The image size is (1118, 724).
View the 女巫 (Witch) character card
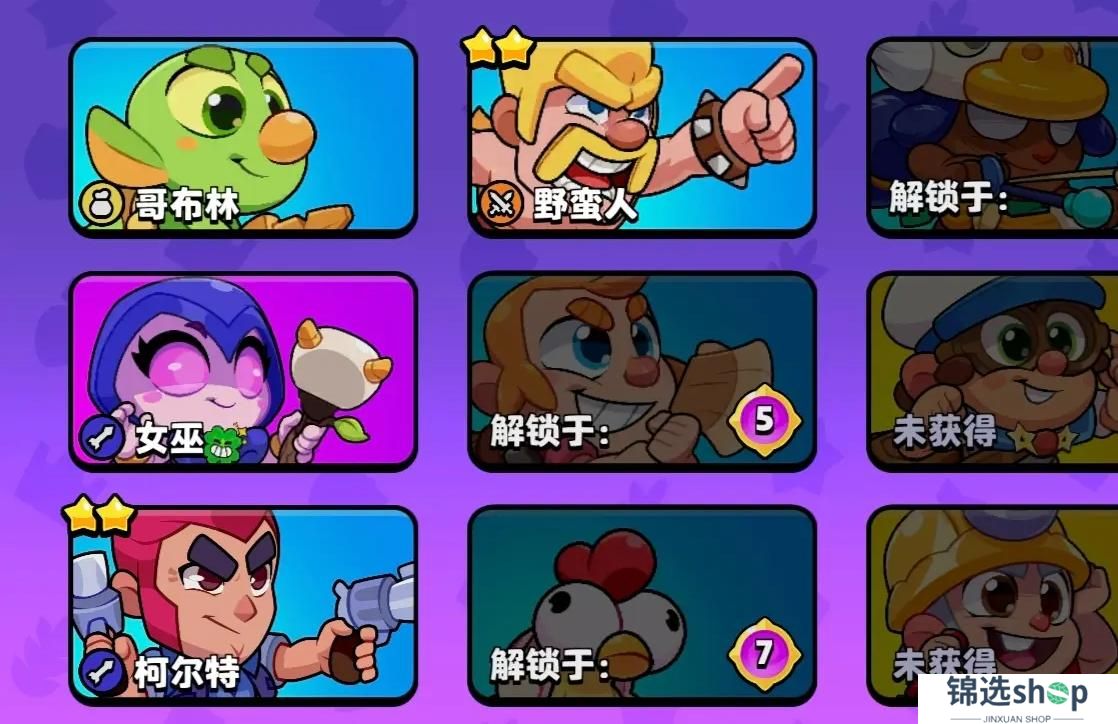click(242, 370)
